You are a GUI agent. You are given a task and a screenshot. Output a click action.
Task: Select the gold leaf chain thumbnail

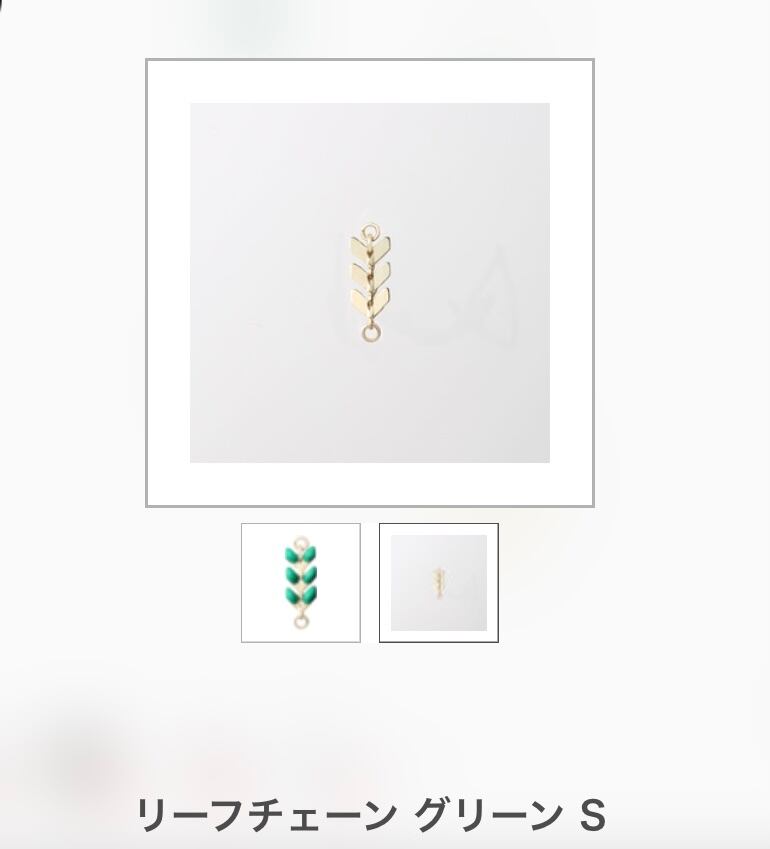click(439, 583)
